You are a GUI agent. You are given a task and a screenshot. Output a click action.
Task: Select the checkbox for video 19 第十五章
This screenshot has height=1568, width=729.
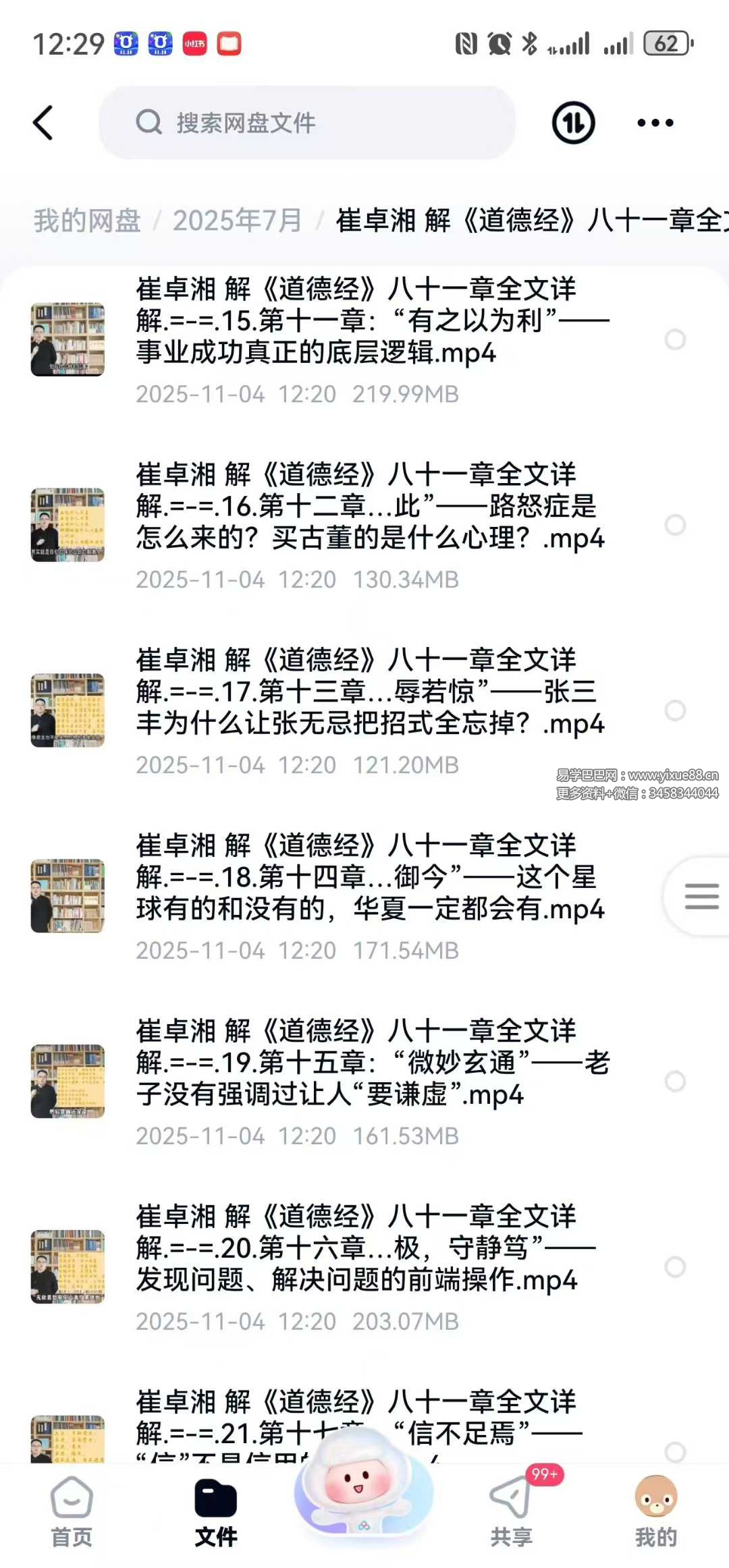(675, 1082)
